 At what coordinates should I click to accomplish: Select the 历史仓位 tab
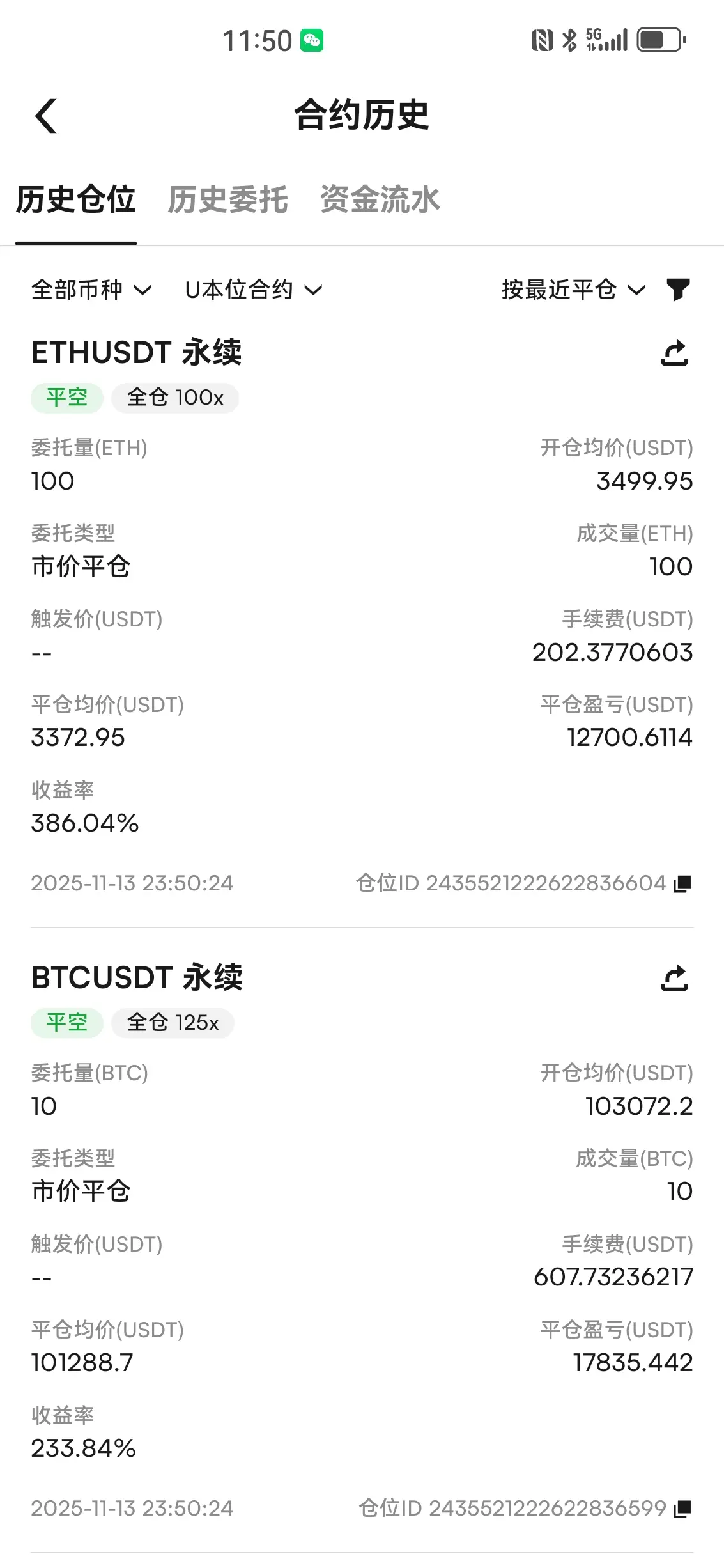75,199
